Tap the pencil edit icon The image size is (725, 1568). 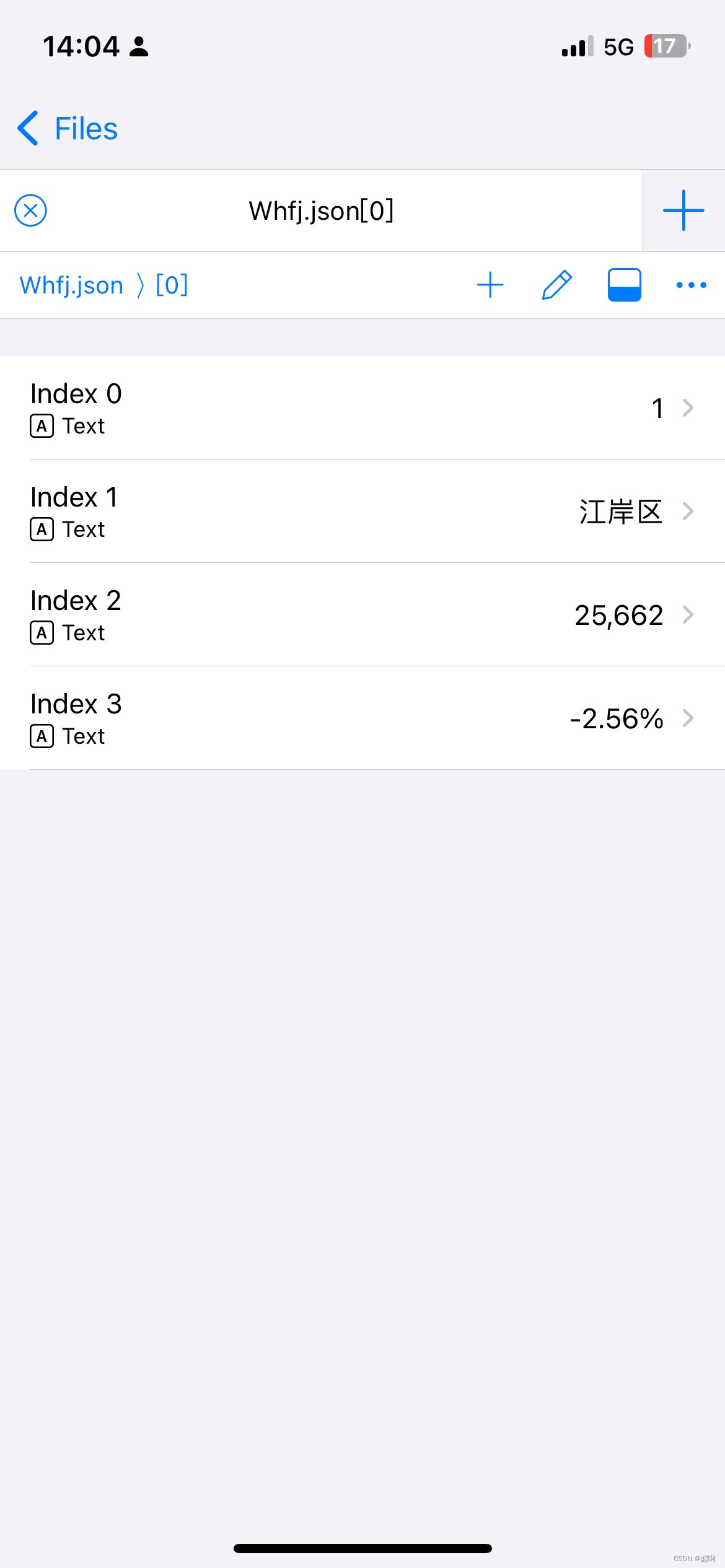click(556, 285)
